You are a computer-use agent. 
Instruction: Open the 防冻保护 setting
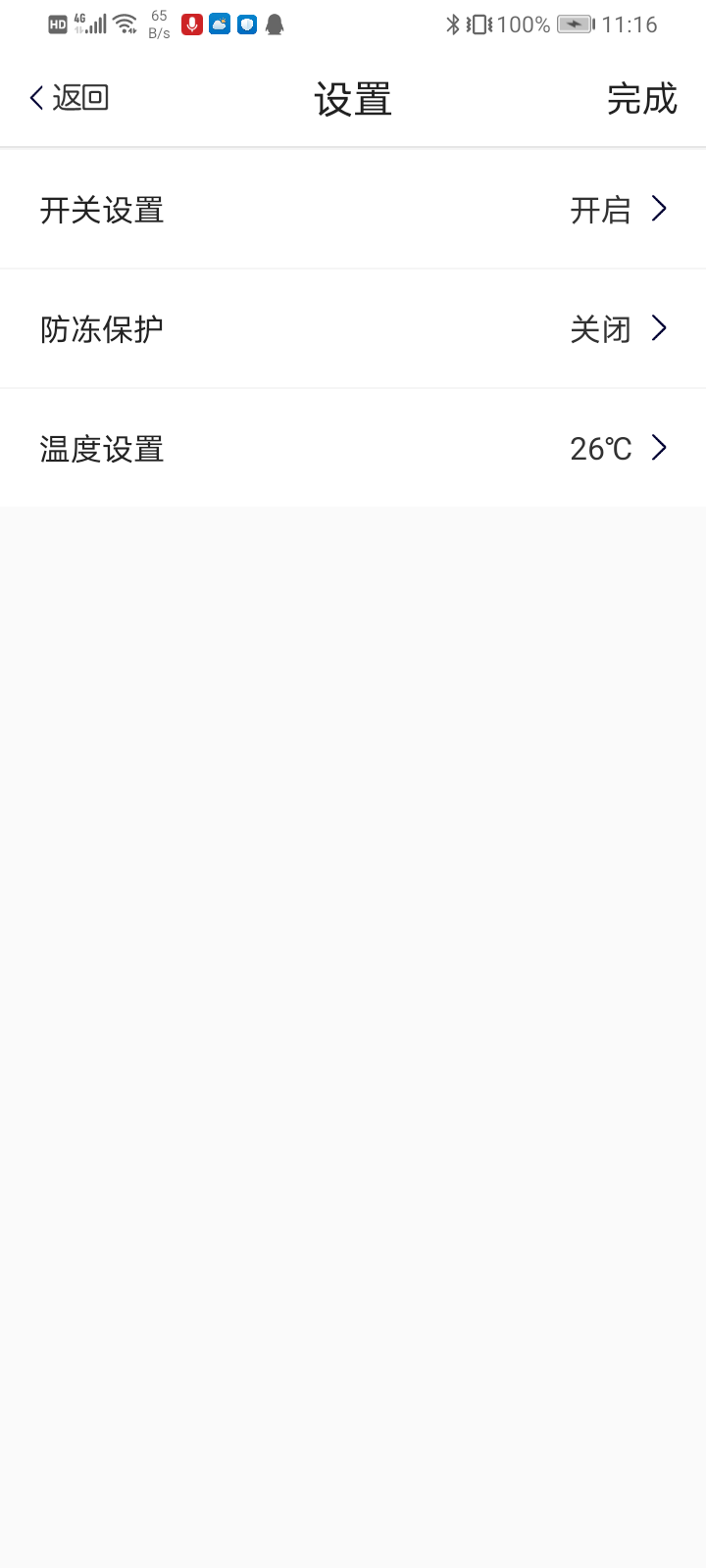coord(353,329)
